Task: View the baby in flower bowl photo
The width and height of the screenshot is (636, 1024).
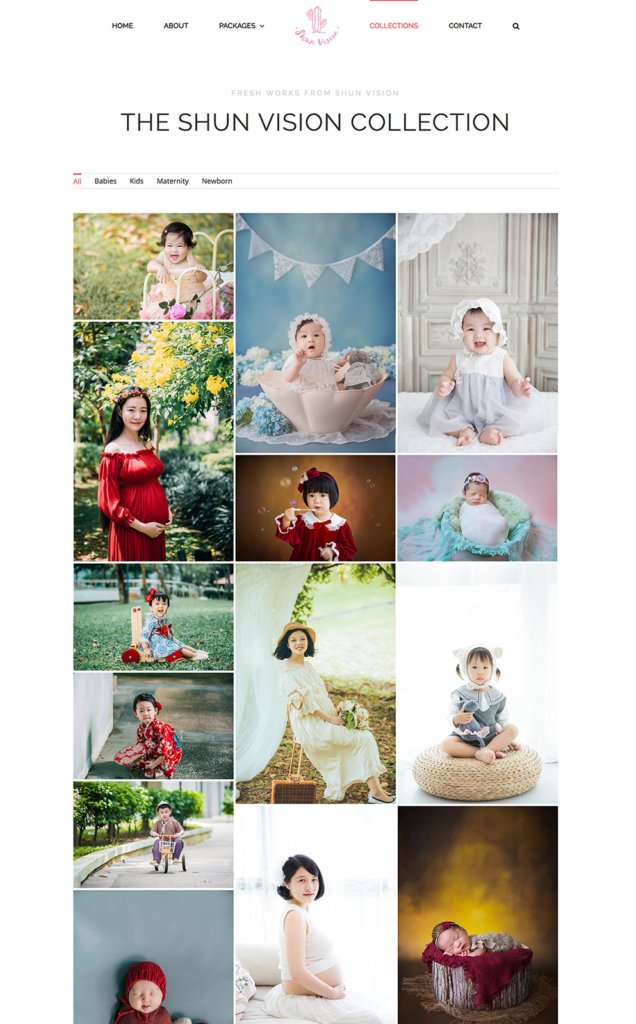Action: pos(315,332)
